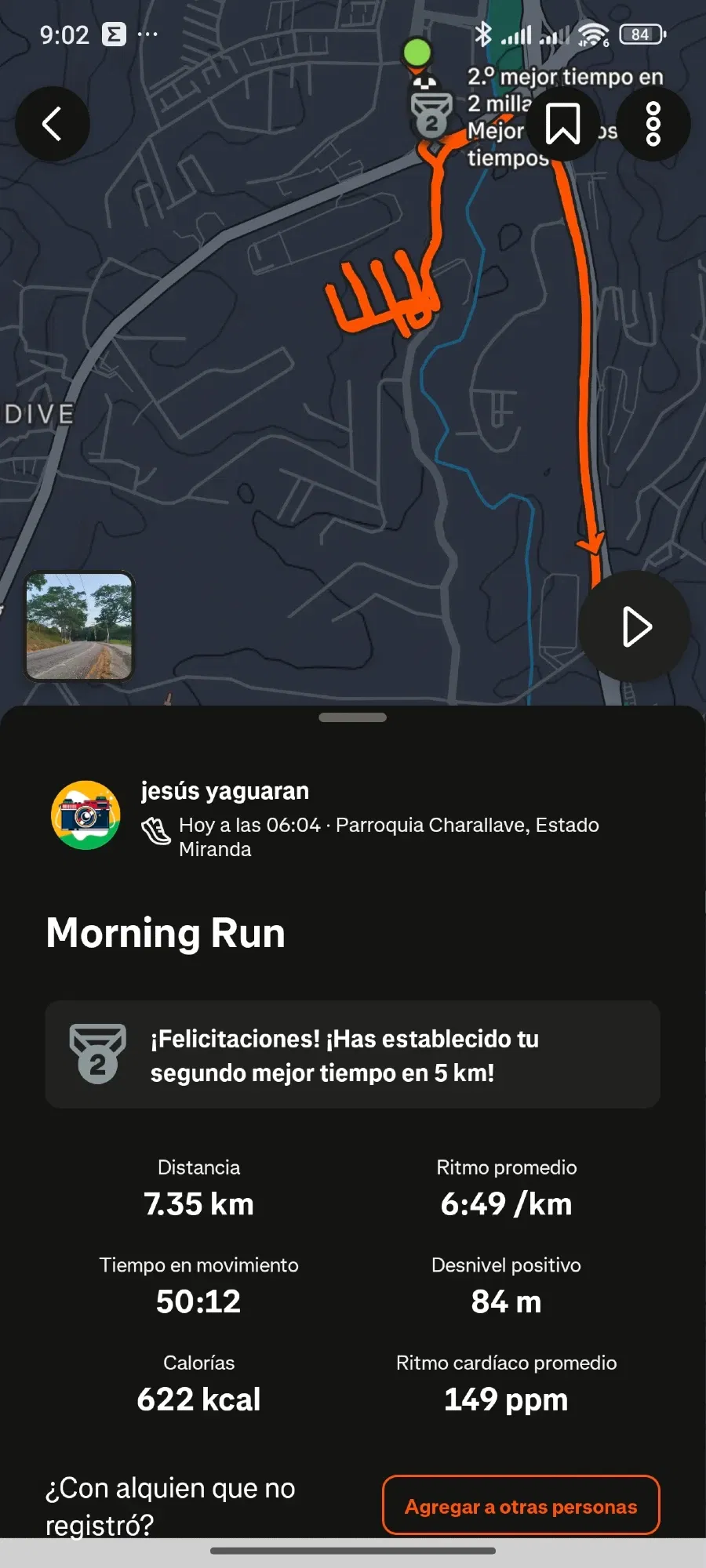The image size is (706, 1568).
Task: Open the road photo thumbnail
Action: [79, 626]
